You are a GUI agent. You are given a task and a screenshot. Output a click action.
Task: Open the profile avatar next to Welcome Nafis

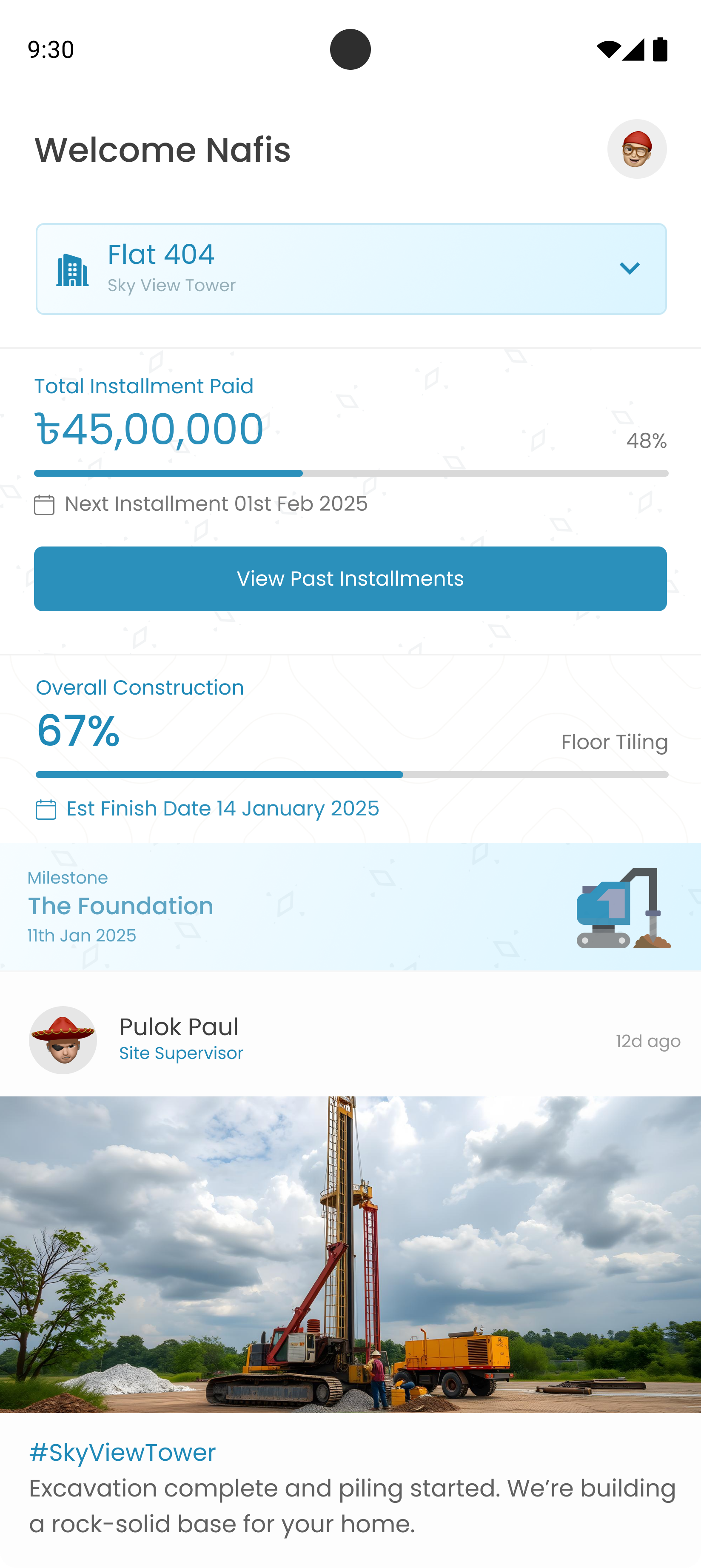636,149
